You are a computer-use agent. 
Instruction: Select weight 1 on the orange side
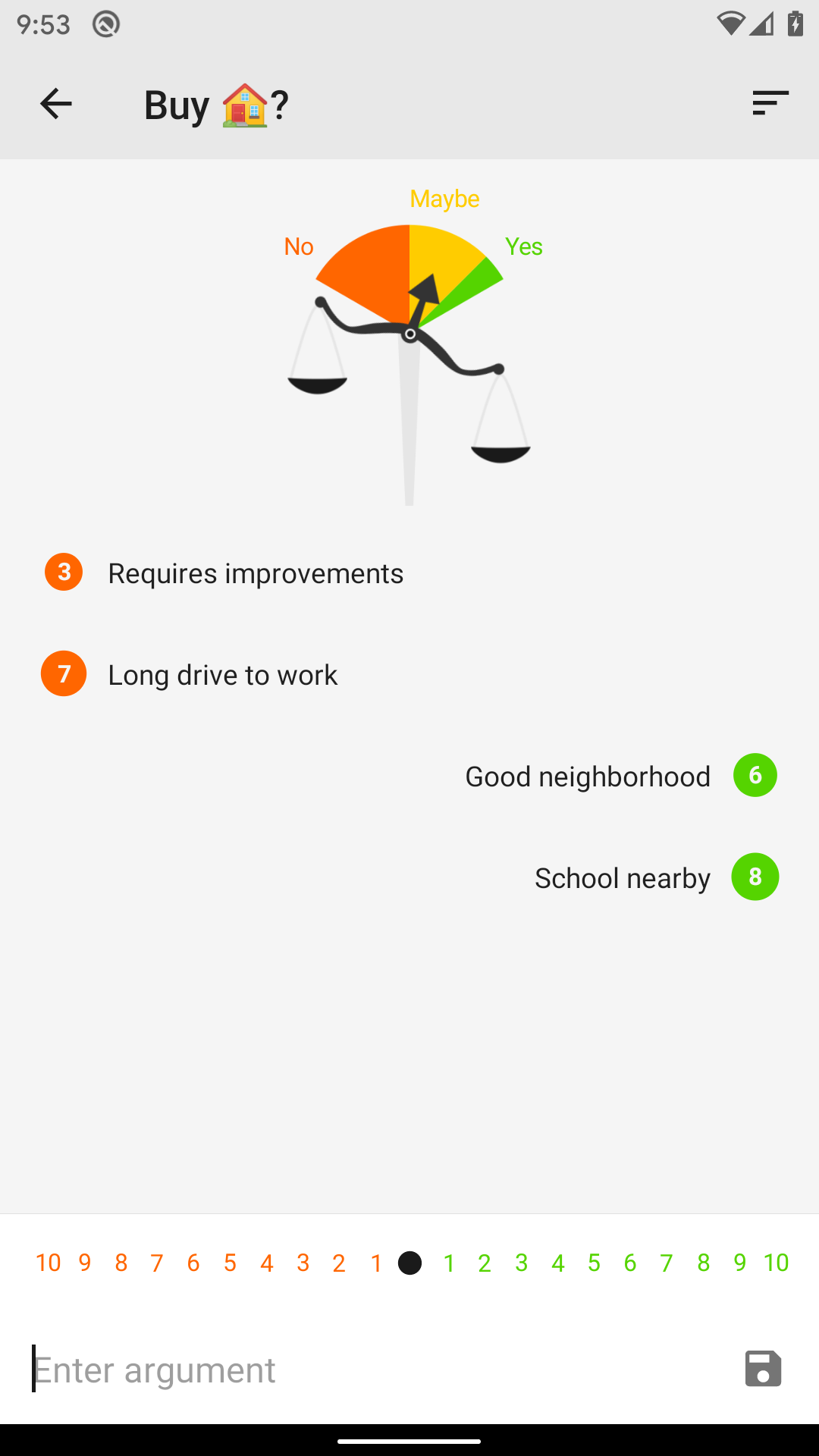pos(375,1263)
